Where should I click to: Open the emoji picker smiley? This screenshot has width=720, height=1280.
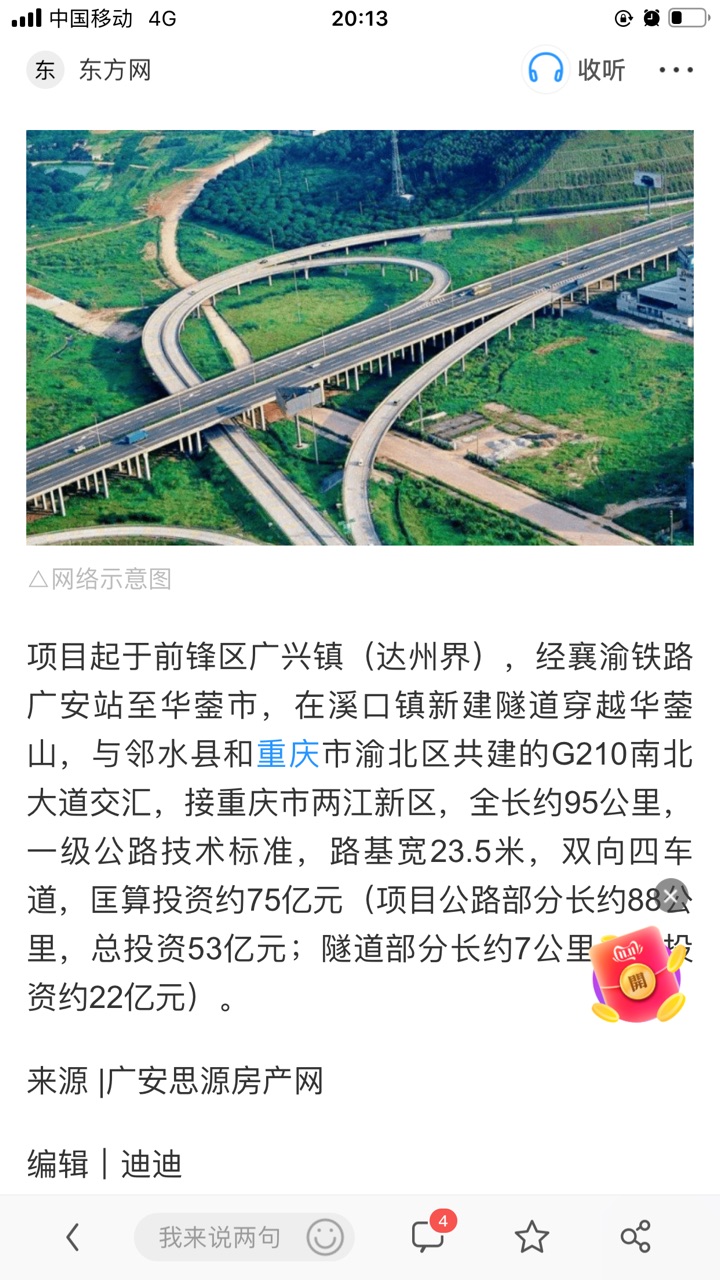(x=325, y=1237)
